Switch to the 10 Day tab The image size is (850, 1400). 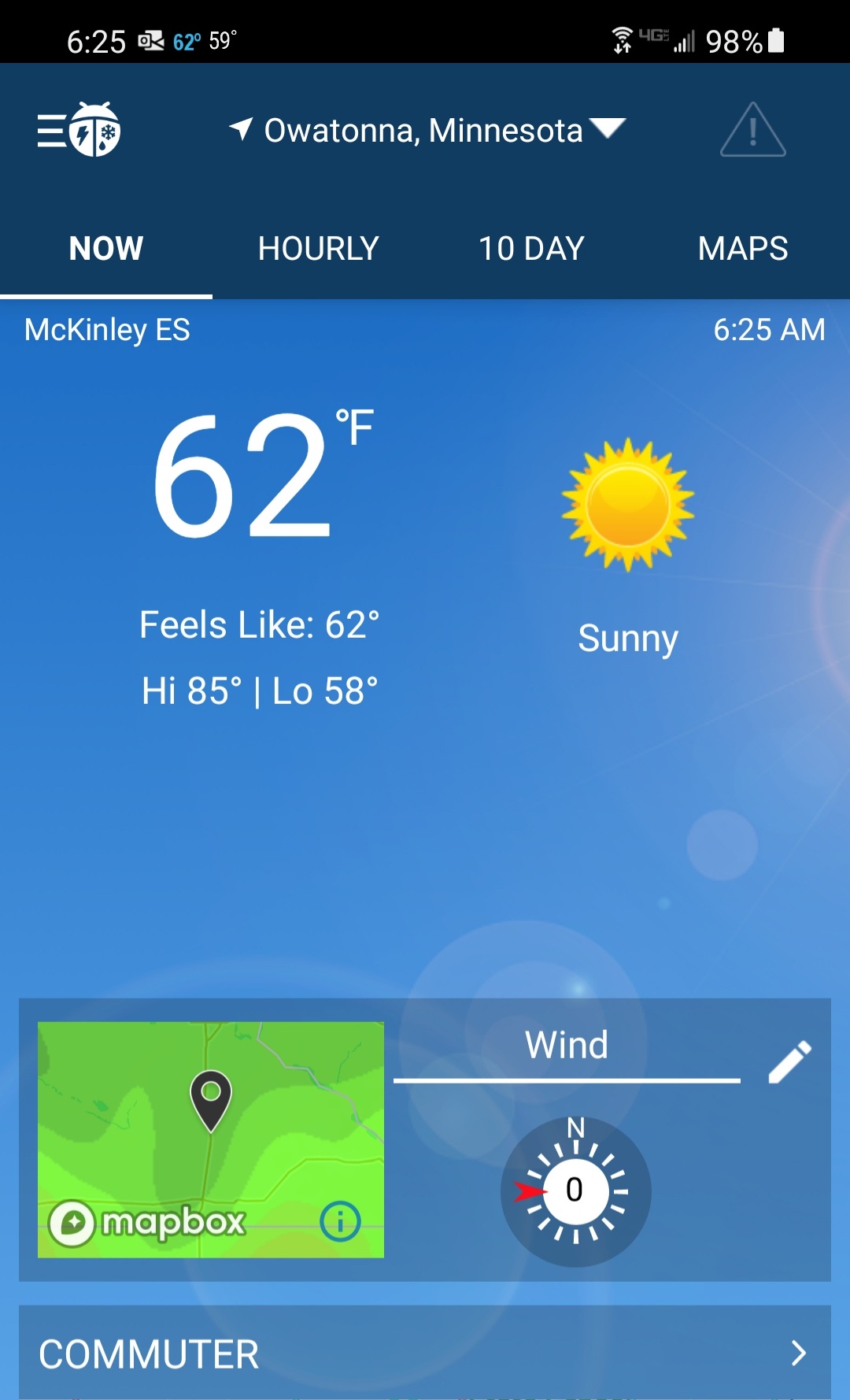pos(531,249)
